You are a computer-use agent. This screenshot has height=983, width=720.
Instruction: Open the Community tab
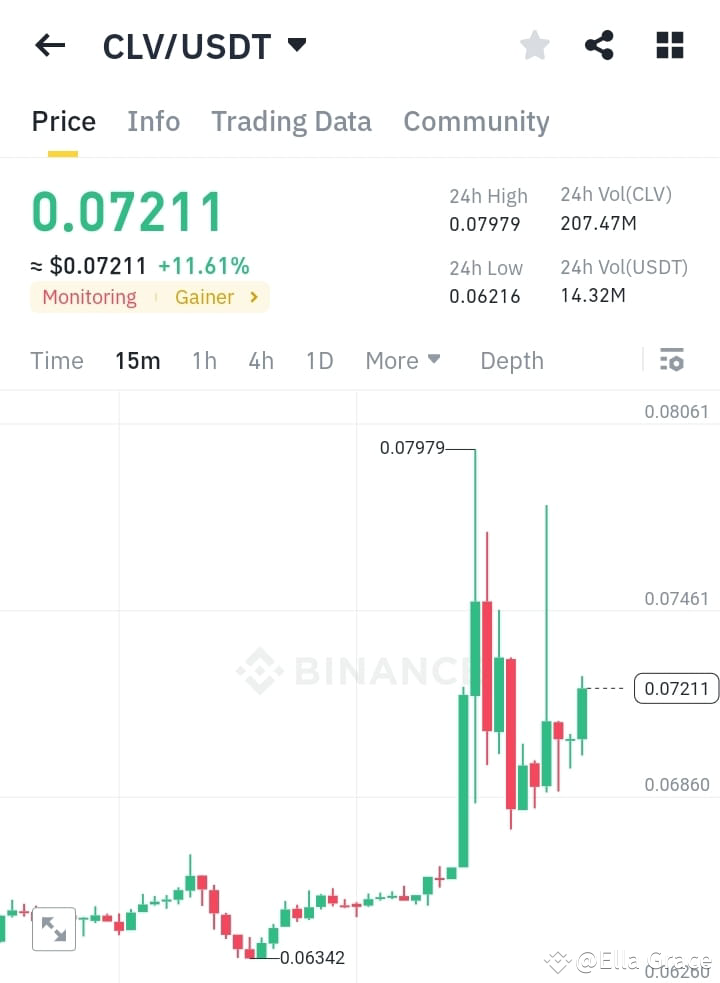click(x=476, y=121)
